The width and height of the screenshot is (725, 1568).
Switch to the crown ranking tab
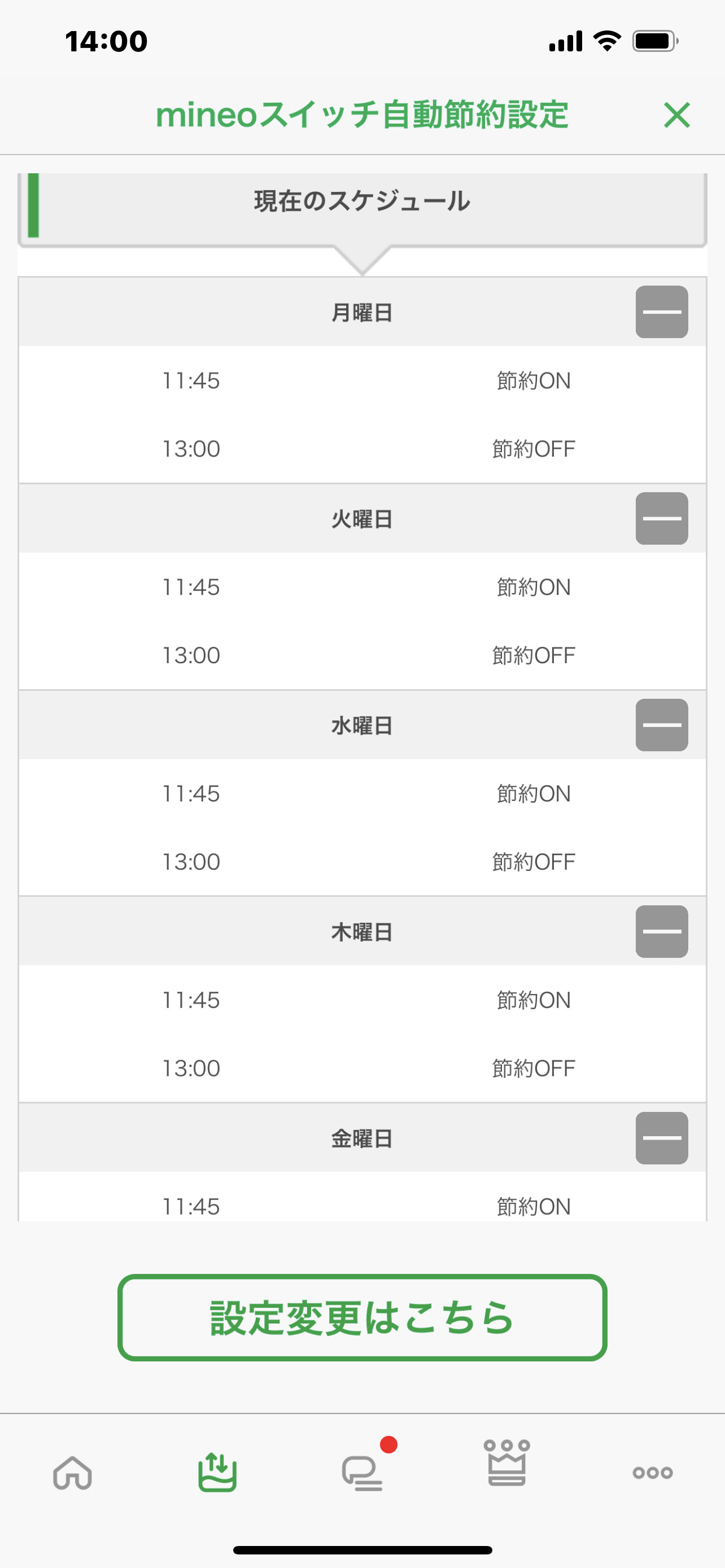tap(506, 1464)
